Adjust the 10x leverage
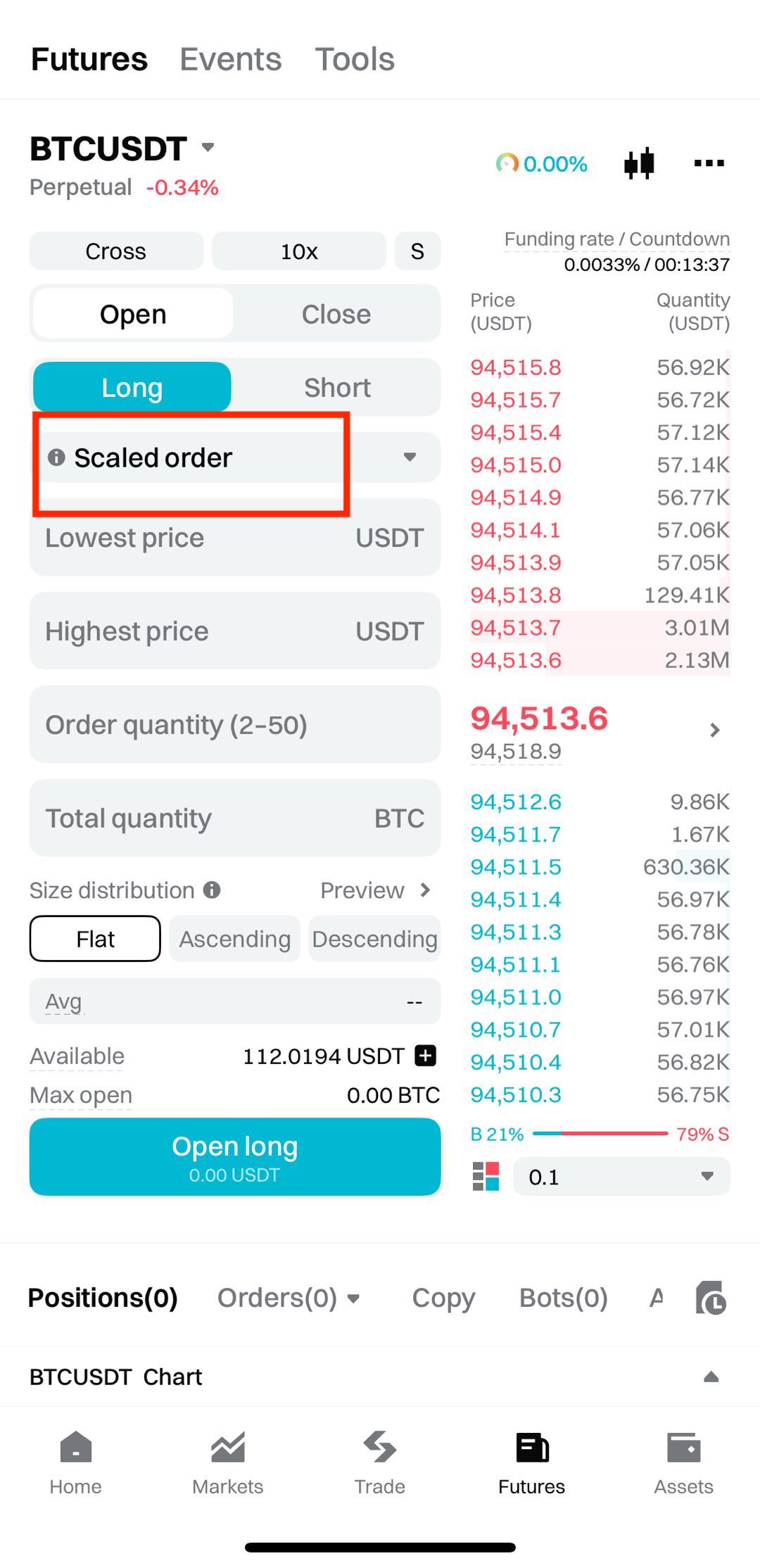 point(298,251)
